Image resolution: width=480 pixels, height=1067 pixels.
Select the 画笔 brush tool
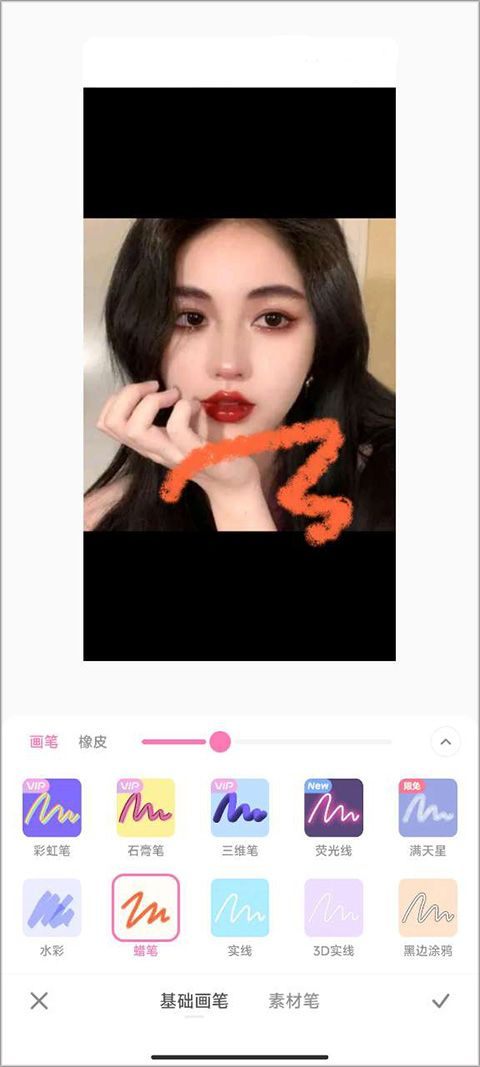[44, 742]
